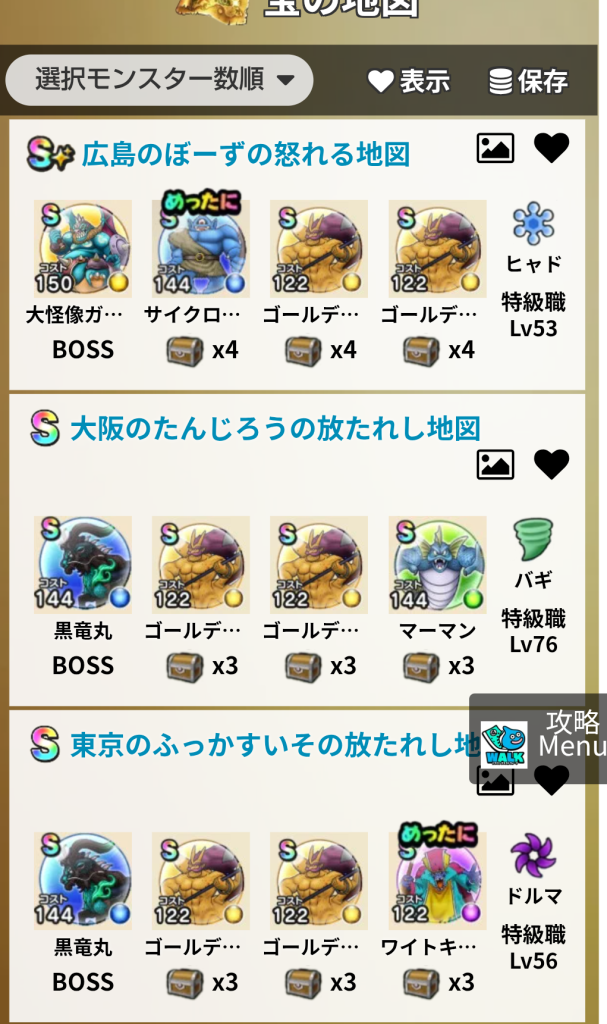This screenshot has width=607, height=1024.
Task: Select the サイクロ… monster in 広島 map
Action: coord(200,249)
